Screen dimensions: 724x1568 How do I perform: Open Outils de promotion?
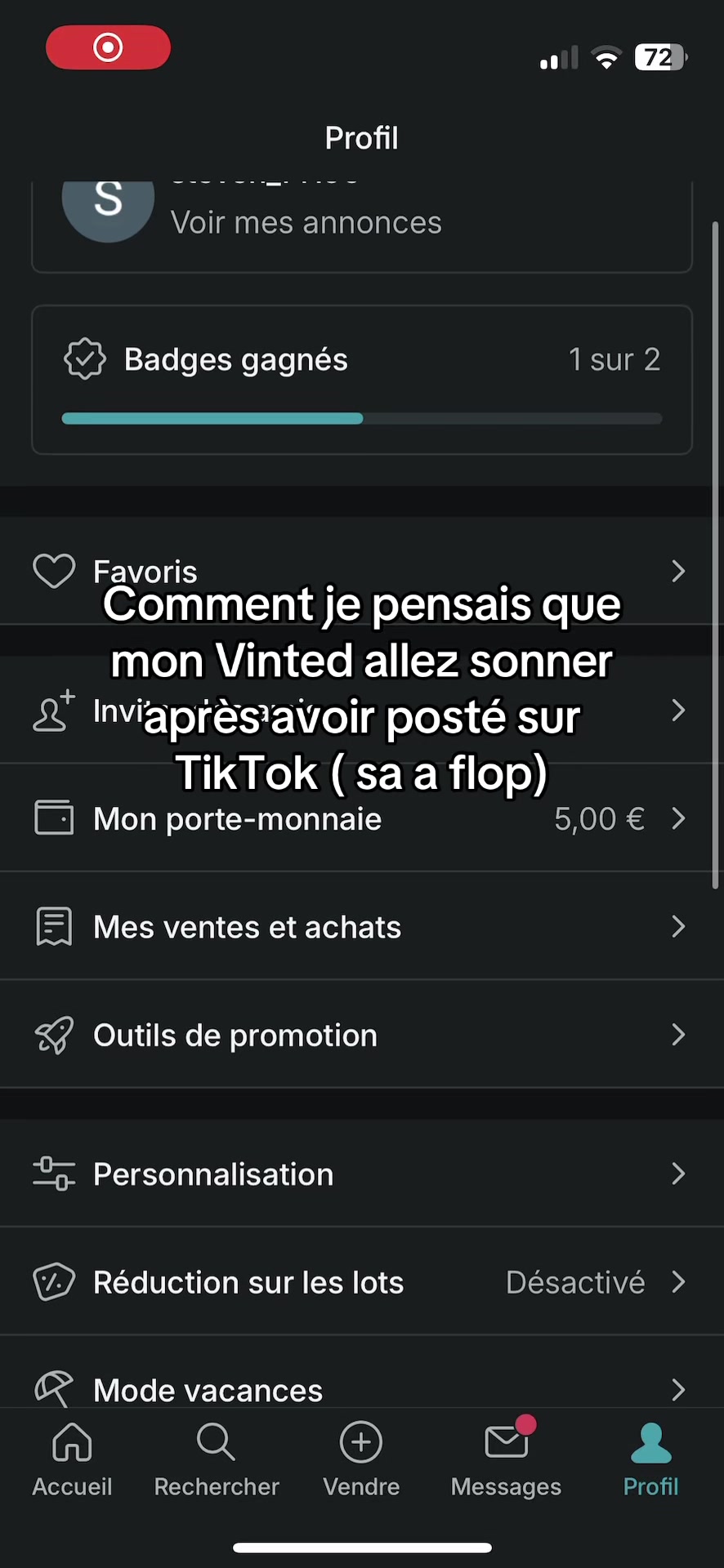click(361, 1035)
